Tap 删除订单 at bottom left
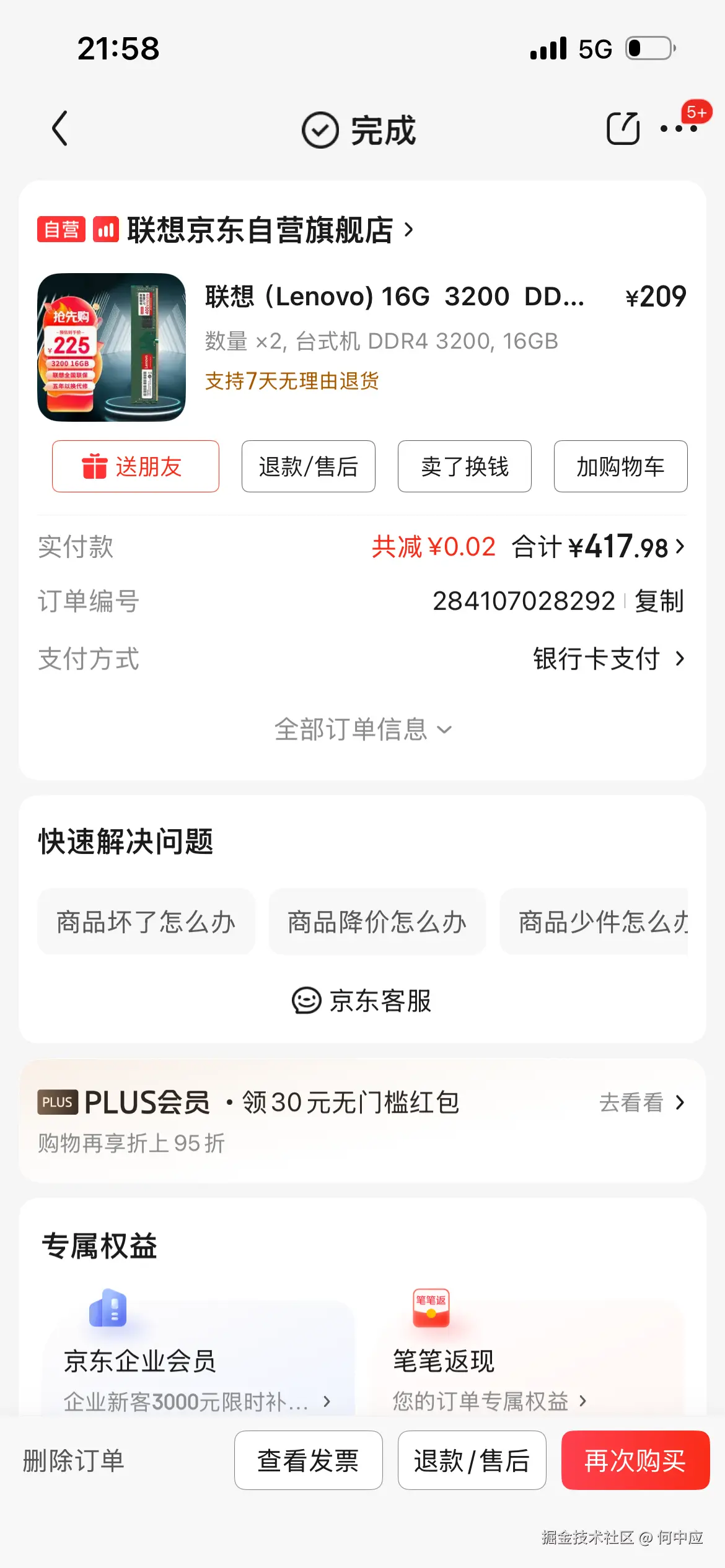Viewport: 725px width, 1568px height. (x=72, y=1461)
